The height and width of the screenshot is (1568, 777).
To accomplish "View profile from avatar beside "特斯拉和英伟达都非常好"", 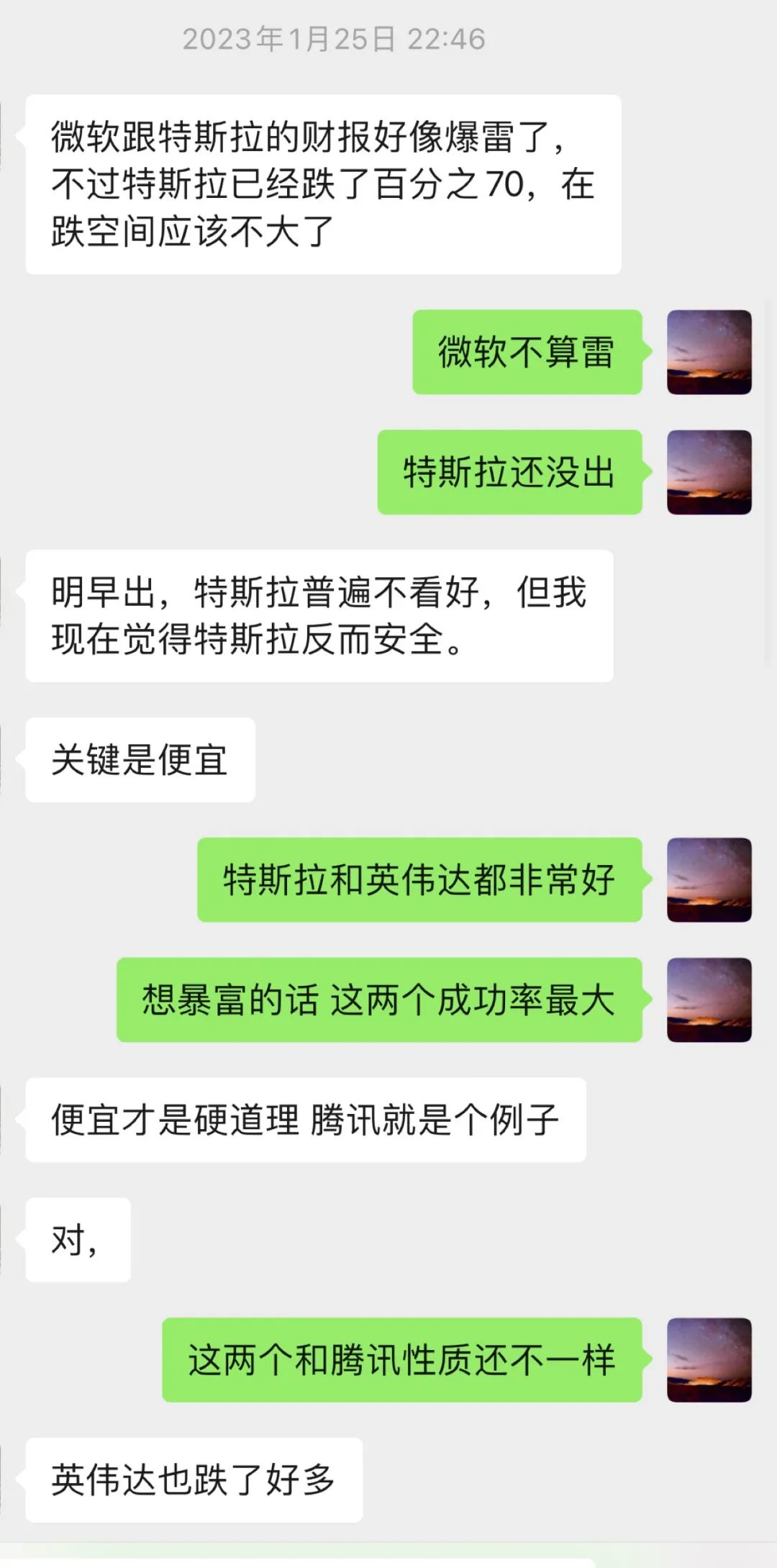I will point(709,879).
